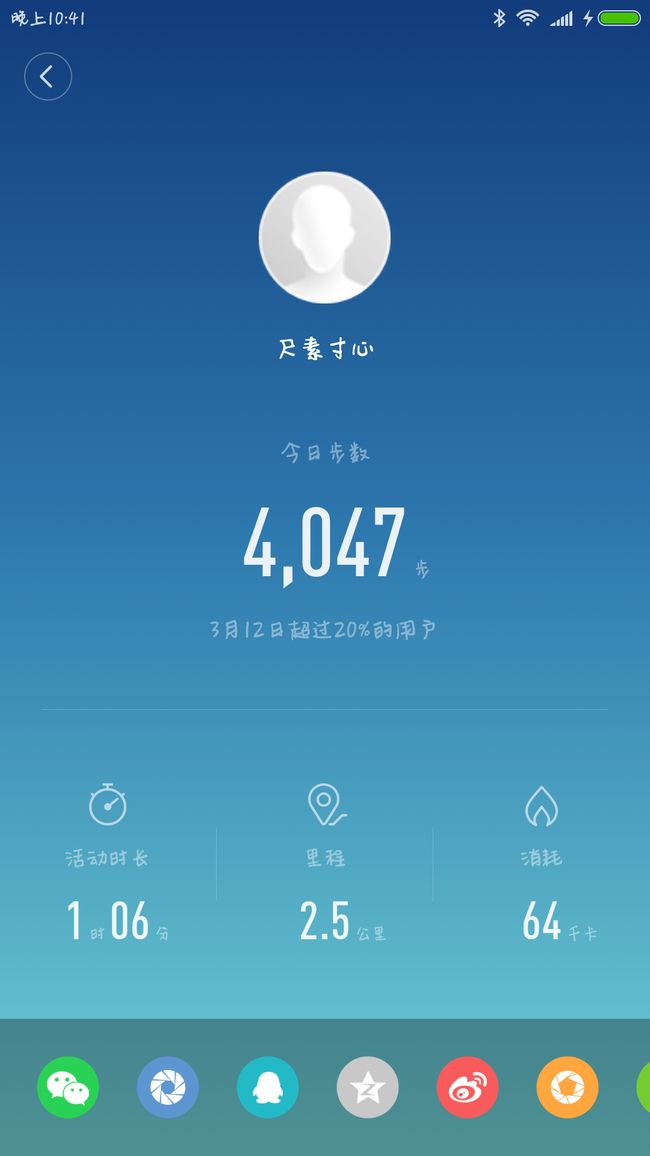Tap the orange shutter share icon
The width and height of the screenshot is (650, 1156).
[567, 1087]
